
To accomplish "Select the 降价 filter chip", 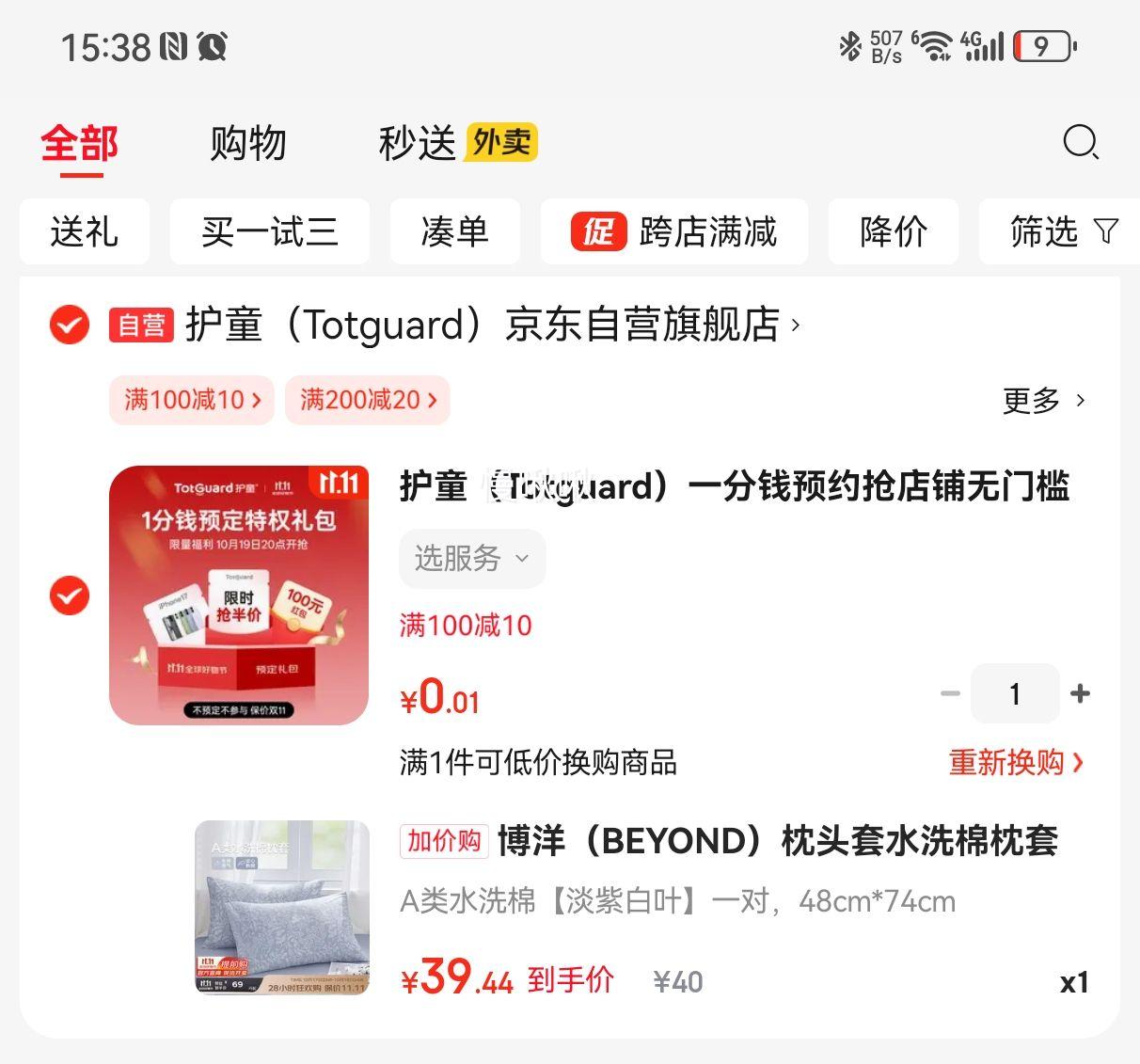I will [x=893, y=231].
